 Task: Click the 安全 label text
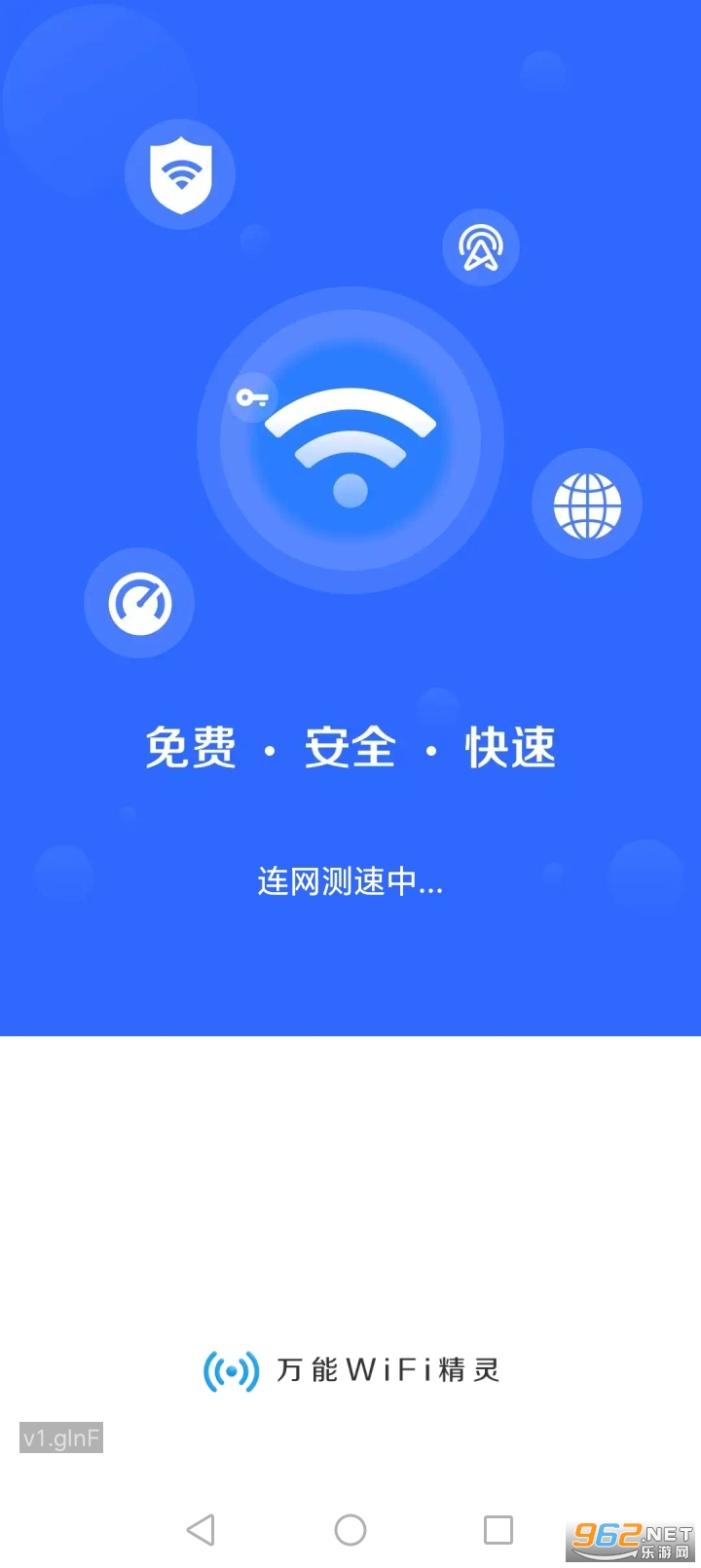[x=350, y=746]
